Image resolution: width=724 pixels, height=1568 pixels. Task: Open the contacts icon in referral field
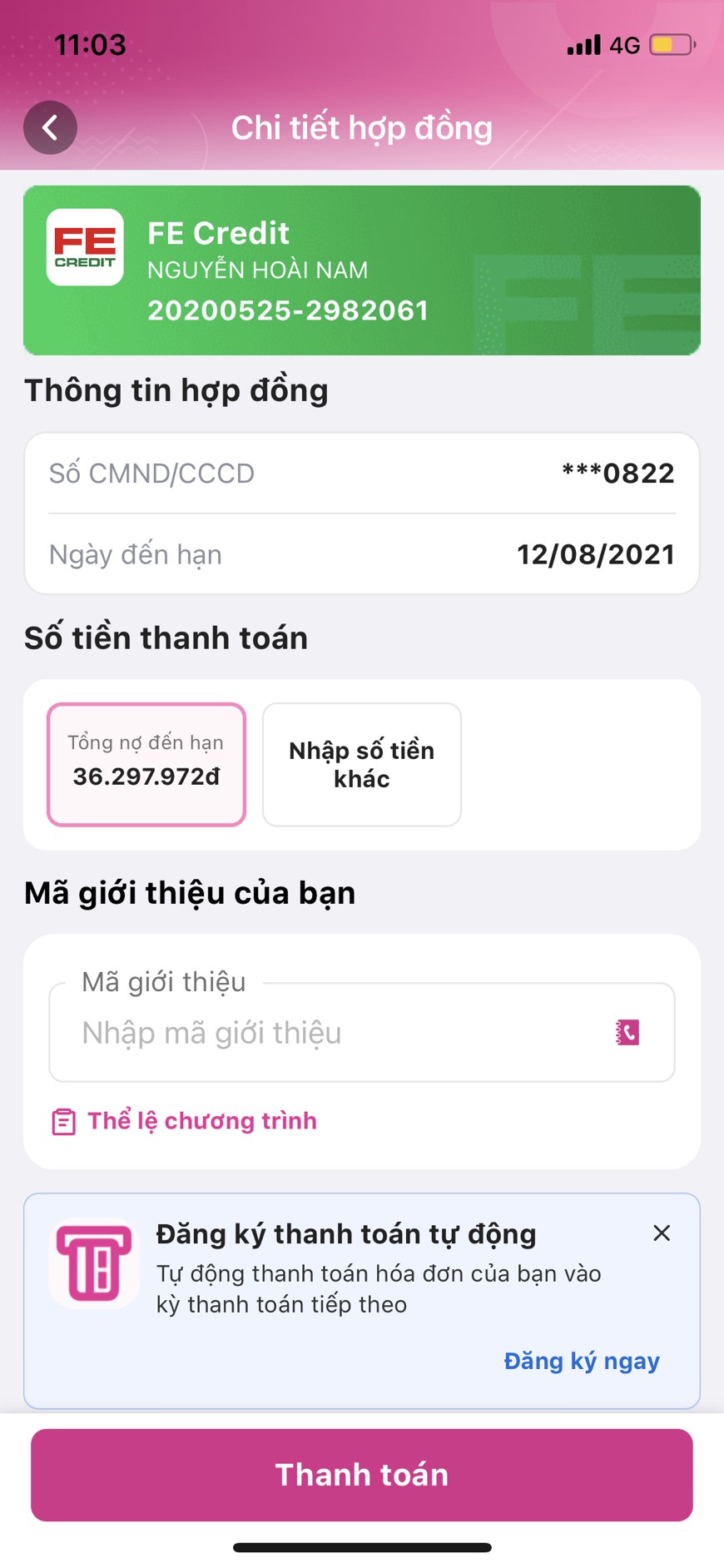(627, 1033)
